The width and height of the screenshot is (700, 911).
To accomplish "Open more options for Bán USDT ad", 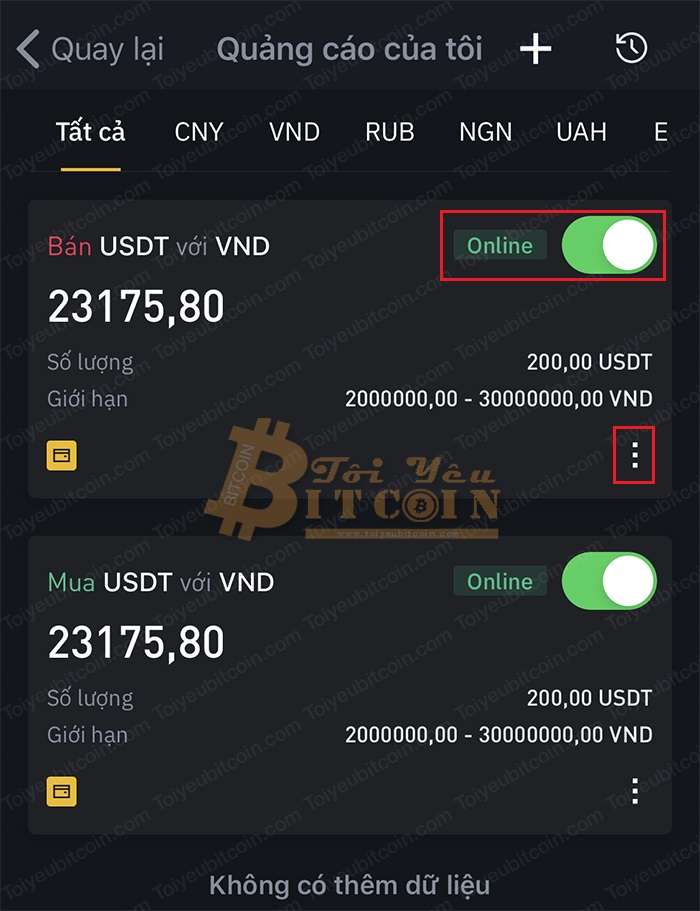I will (635, 456).
